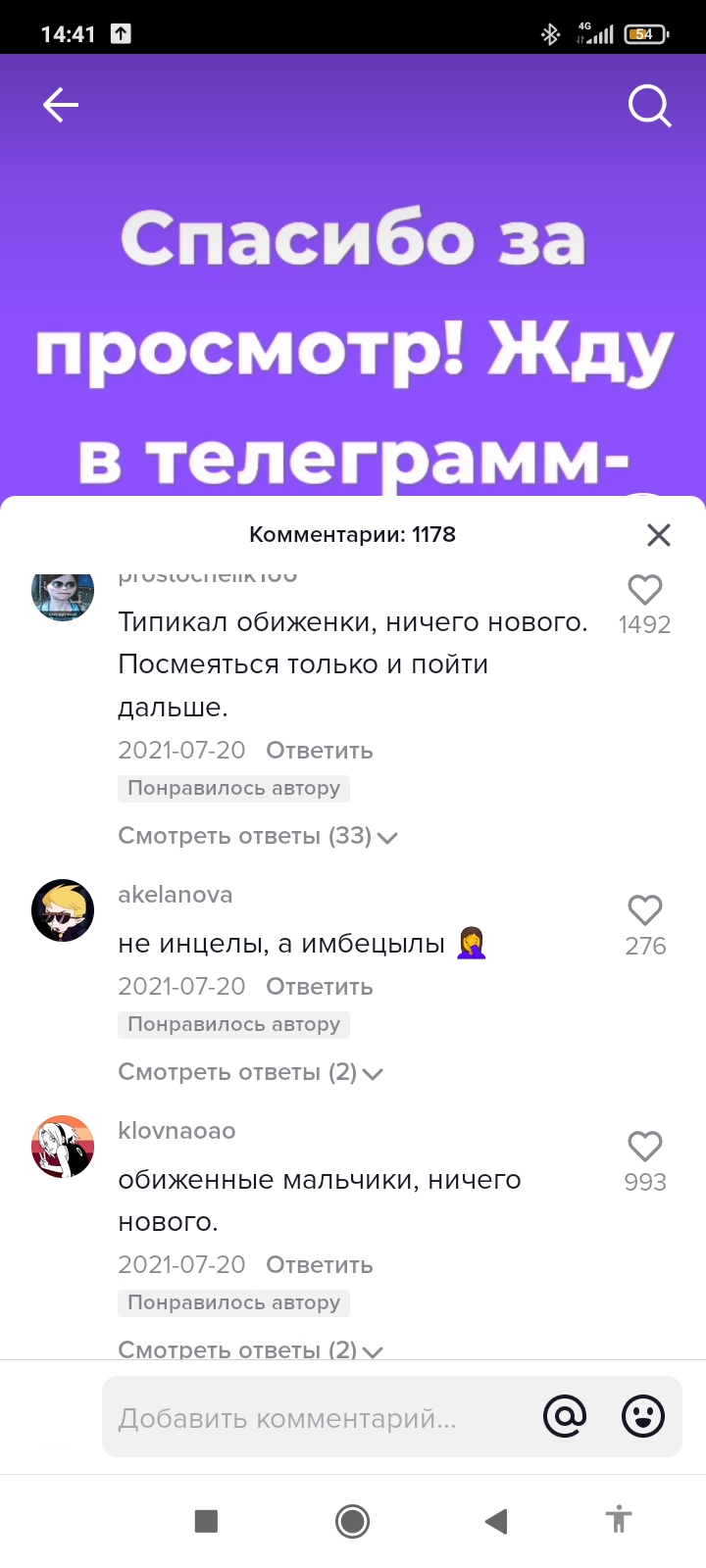Expand the 33 replies
Image resolution: width=706 pixels, height=1568 pixels.
[257, 837]
